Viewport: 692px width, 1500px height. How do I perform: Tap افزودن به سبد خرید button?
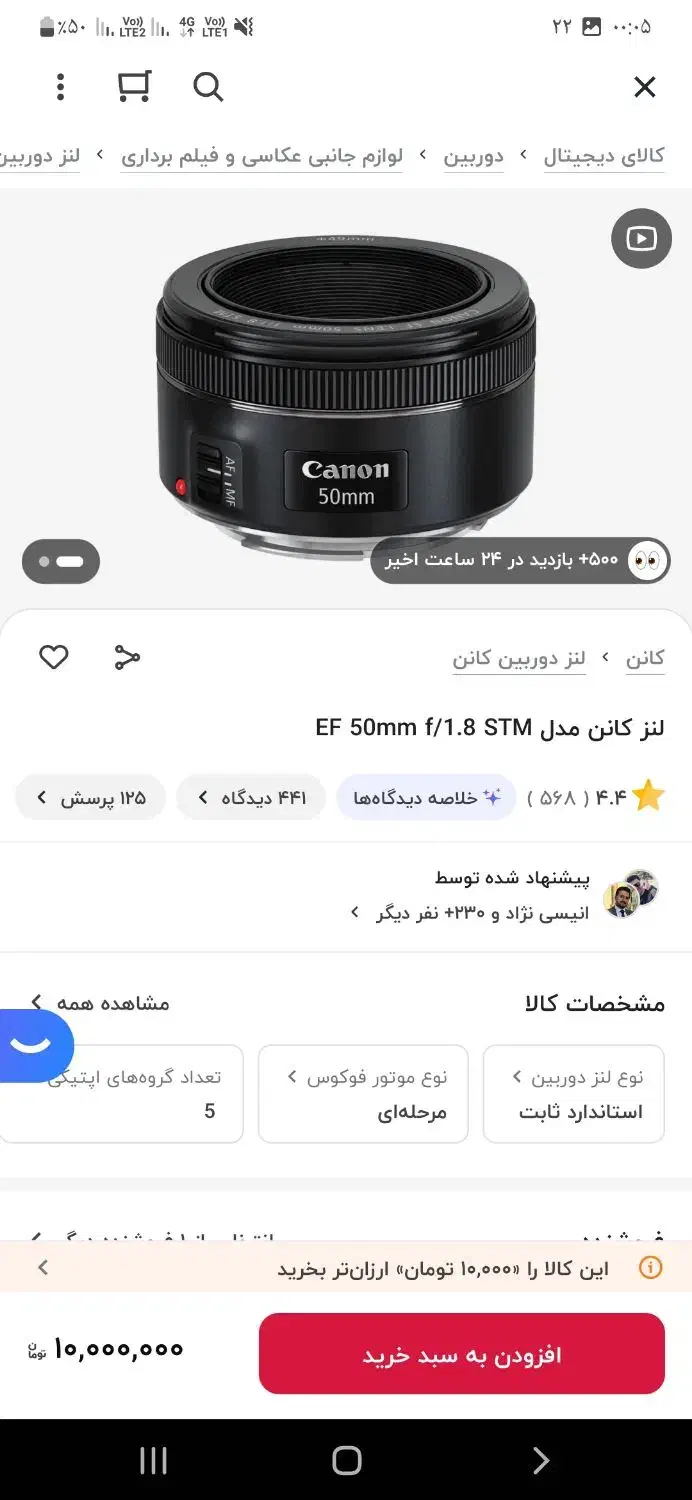(462, 1354)
